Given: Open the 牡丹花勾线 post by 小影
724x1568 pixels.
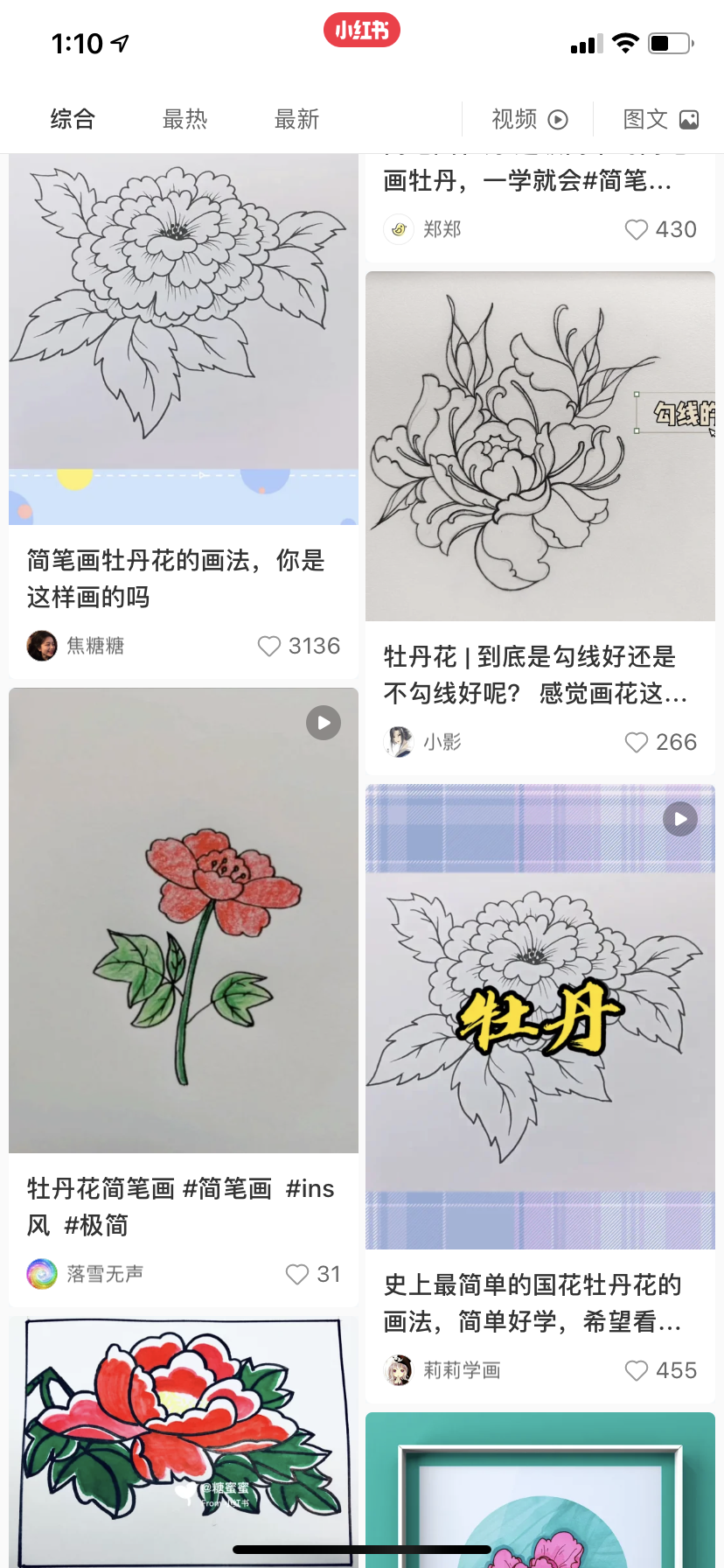Looking at the screenshot, I should [540, 446].
